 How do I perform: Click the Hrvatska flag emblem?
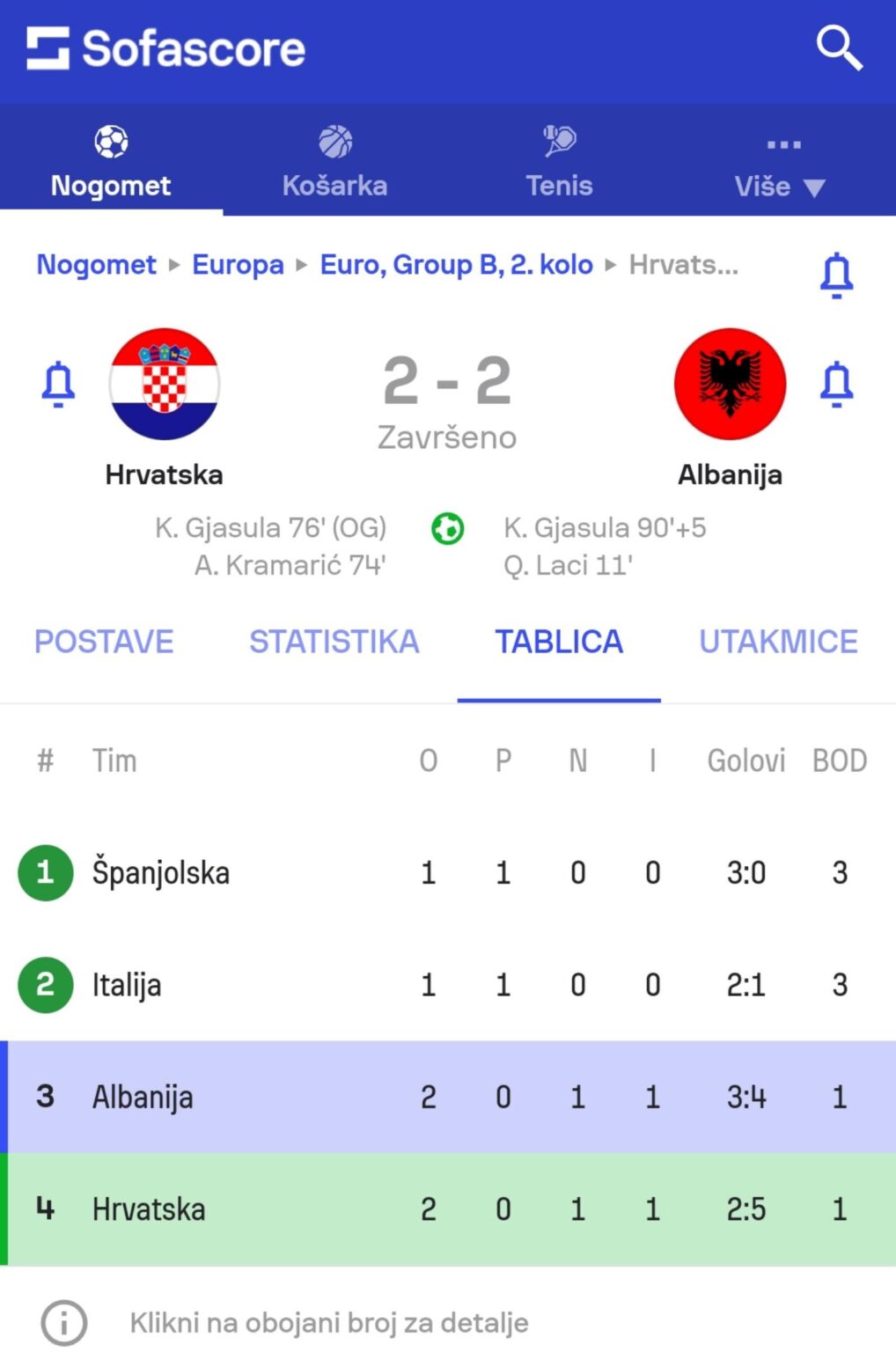(x=165, y=384)
